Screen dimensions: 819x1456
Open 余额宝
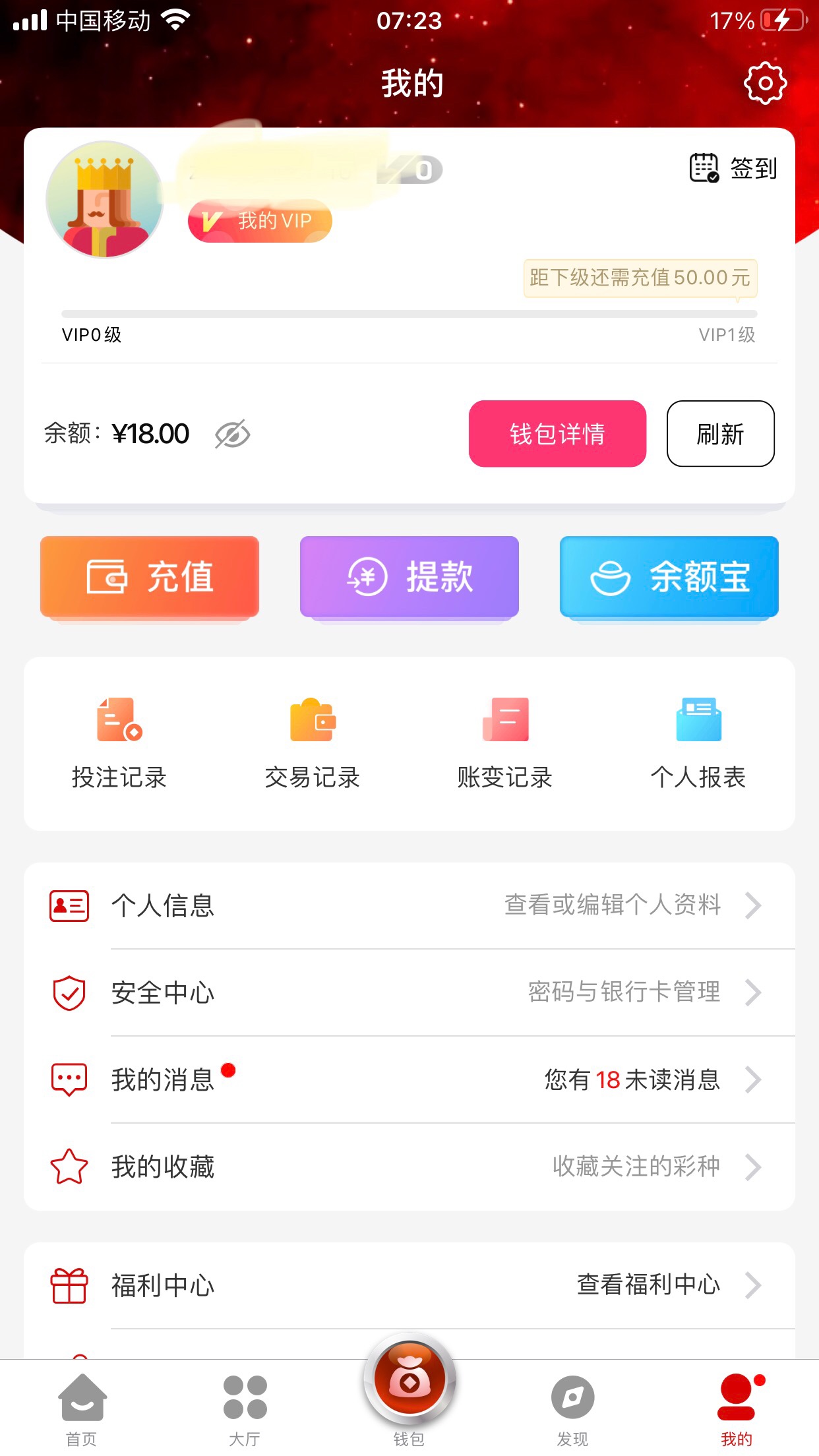(x=669, y=577)
